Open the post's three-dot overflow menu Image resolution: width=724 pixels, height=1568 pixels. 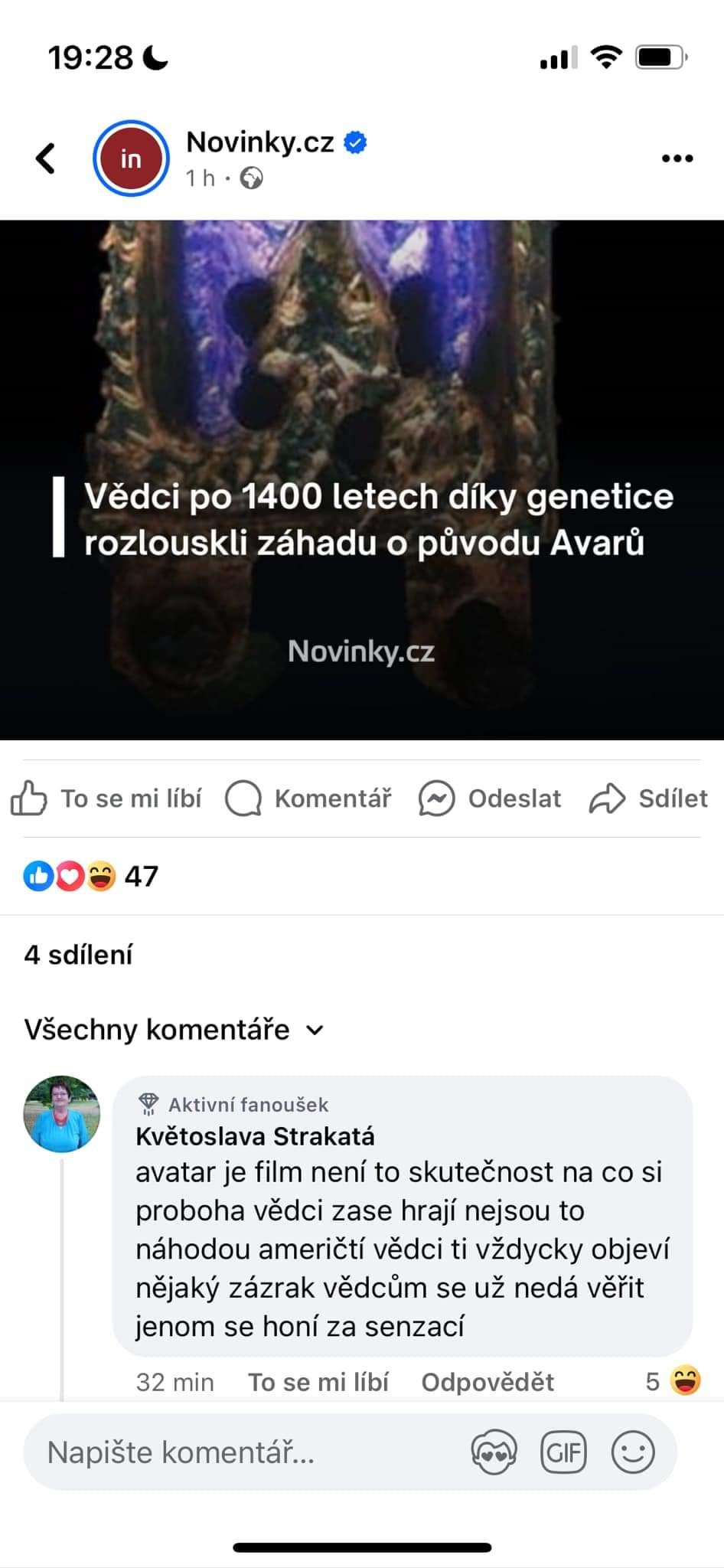pyautogui.click(x=677, y=158)
